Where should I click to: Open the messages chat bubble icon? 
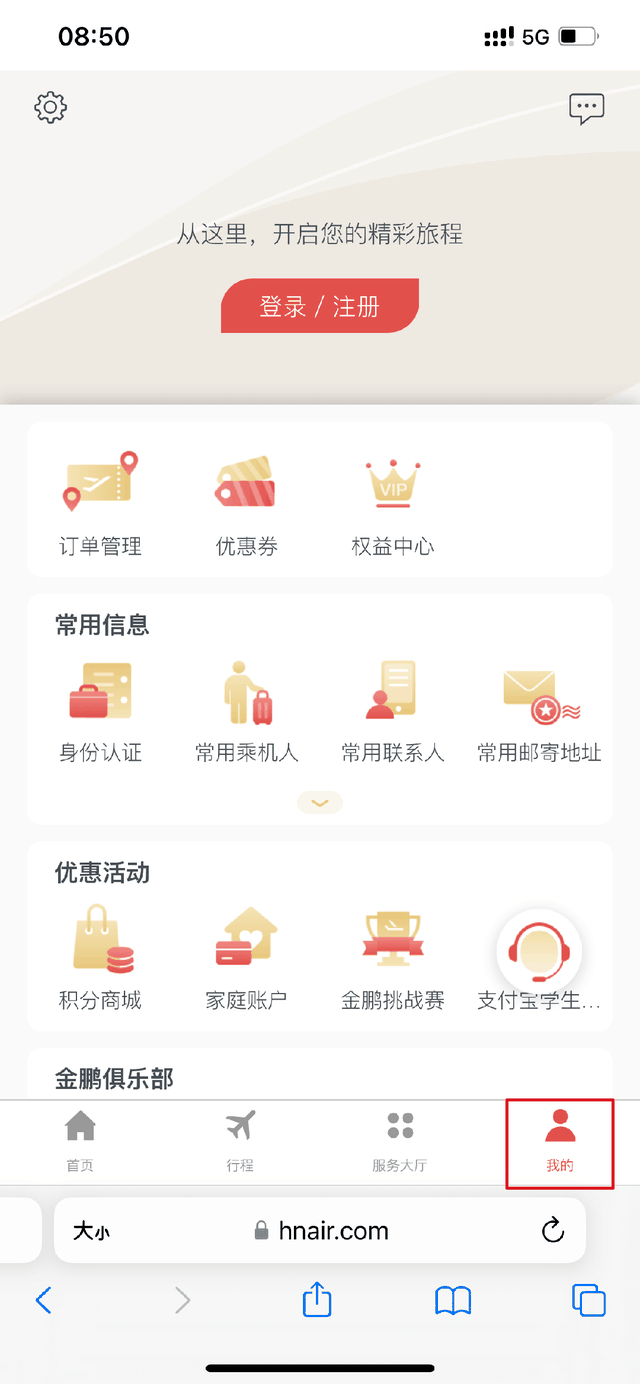point(587,108)
